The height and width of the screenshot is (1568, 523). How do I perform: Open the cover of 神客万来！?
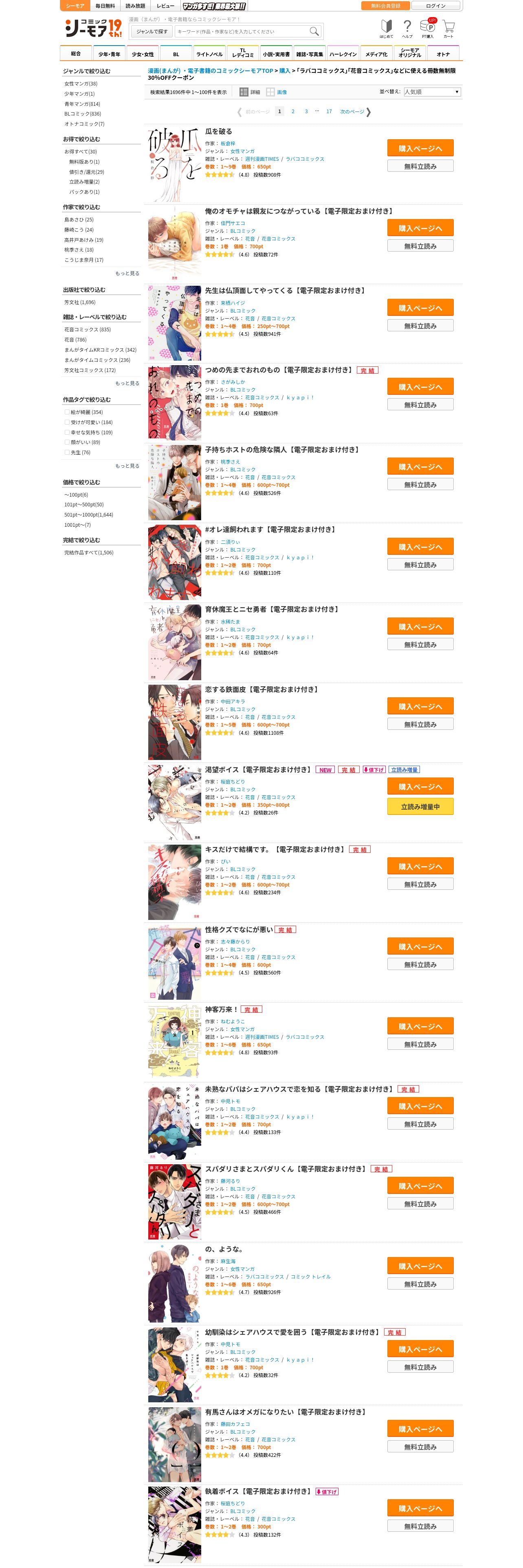click(174, 1042)
